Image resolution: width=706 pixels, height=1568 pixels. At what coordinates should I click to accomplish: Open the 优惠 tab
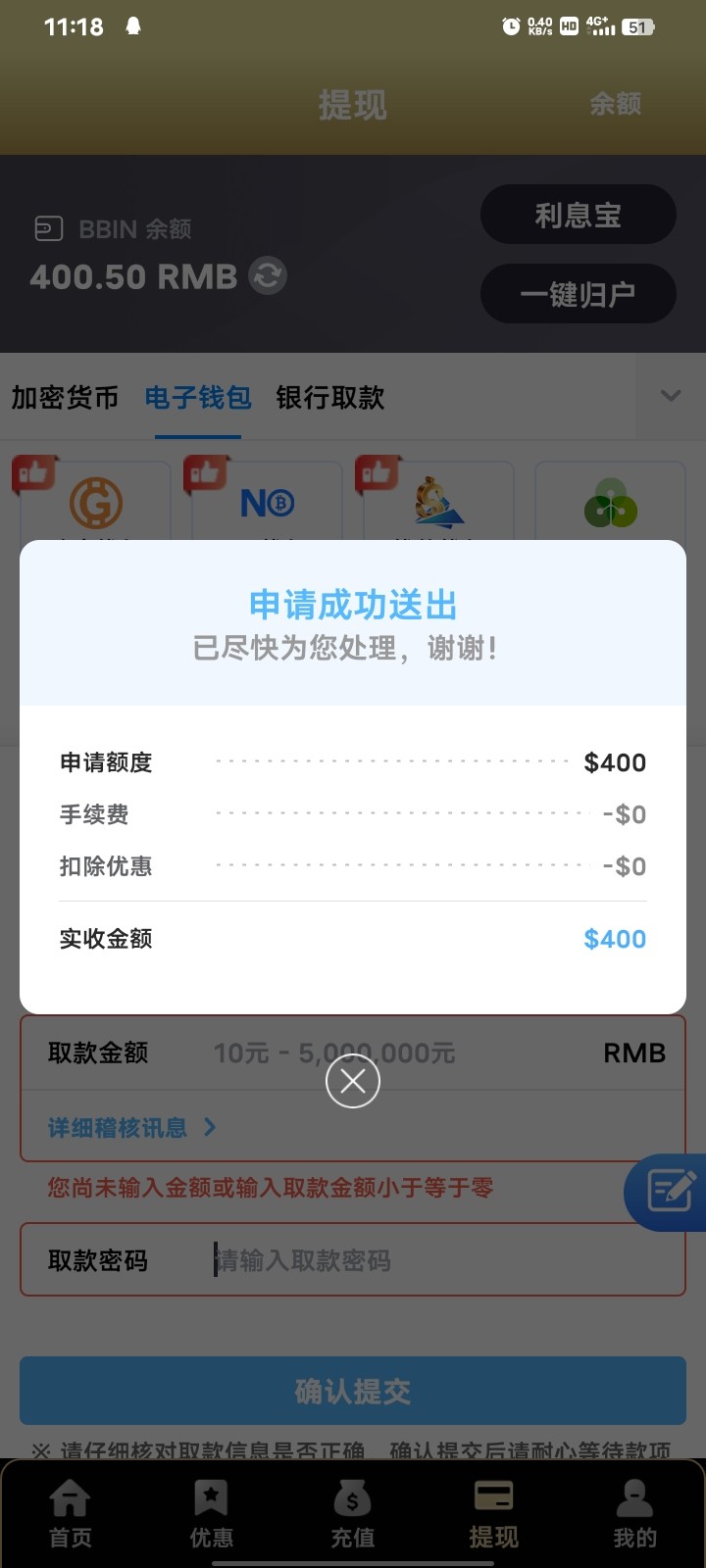[x=212, y=1513]
